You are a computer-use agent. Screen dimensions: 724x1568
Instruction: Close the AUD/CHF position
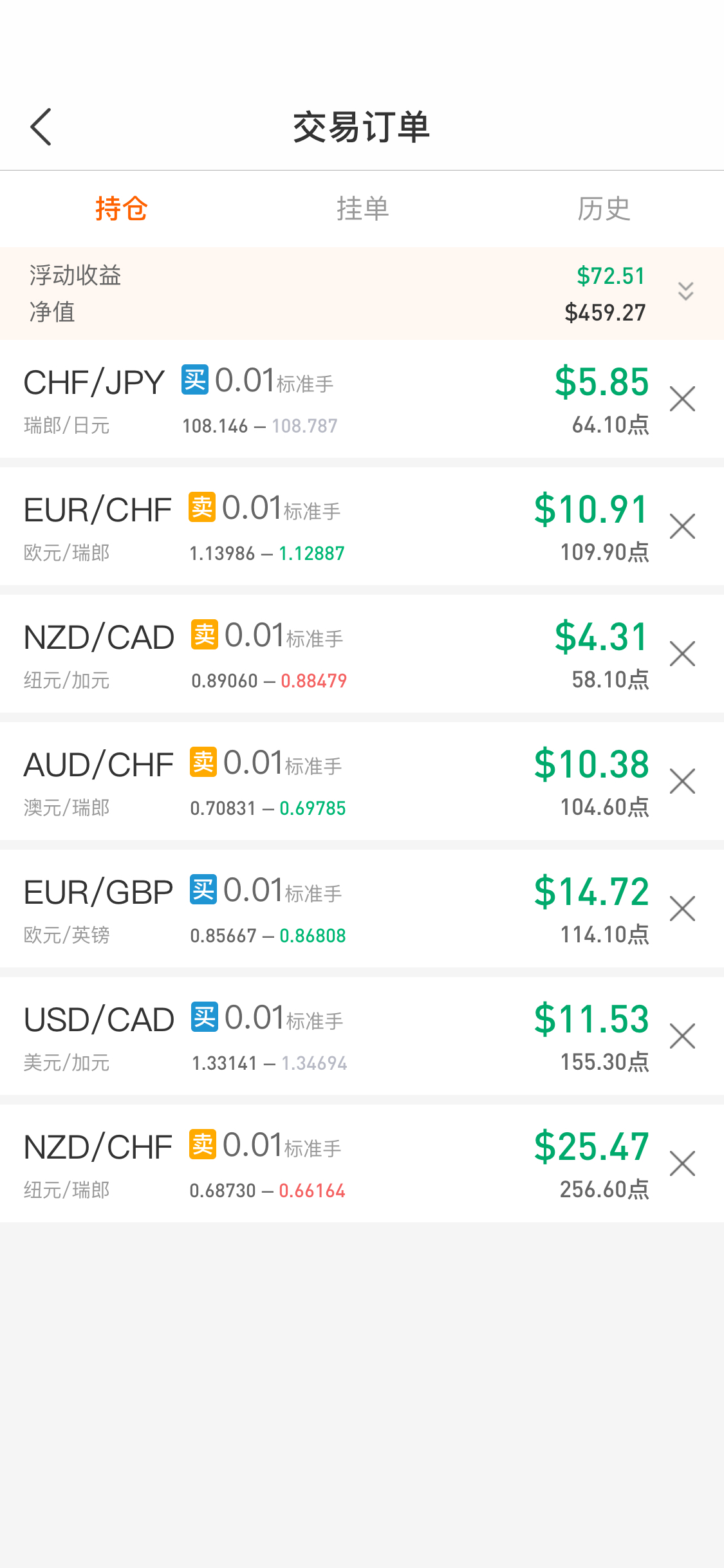(x=682, y=781)
